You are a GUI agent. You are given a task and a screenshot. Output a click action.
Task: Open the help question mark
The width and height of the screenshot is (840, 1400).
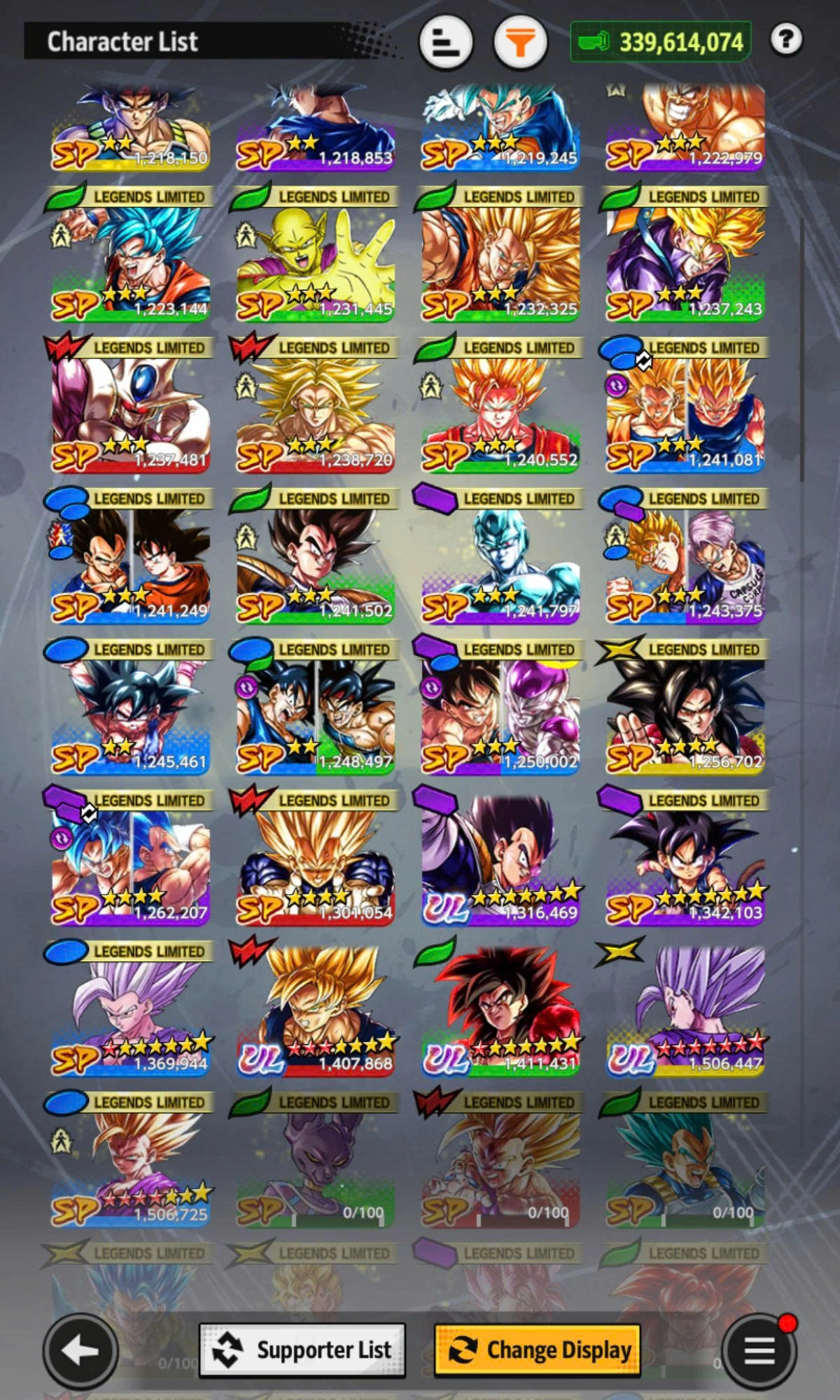click(785, 40)
